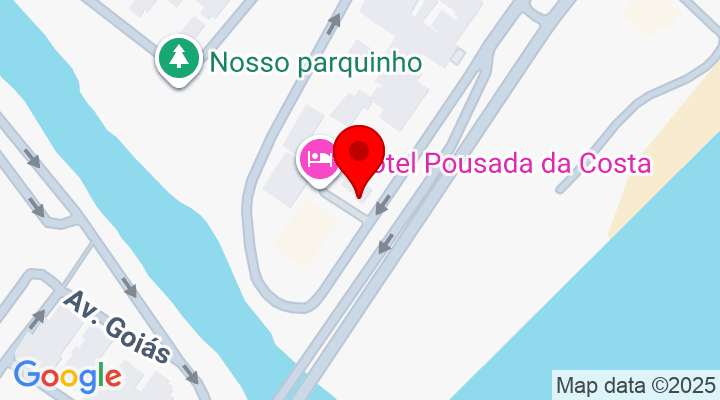Open the Nosso parquinho park marker
Image resolution: width=720 pixels, height=400 pixels.
point(179,60)
